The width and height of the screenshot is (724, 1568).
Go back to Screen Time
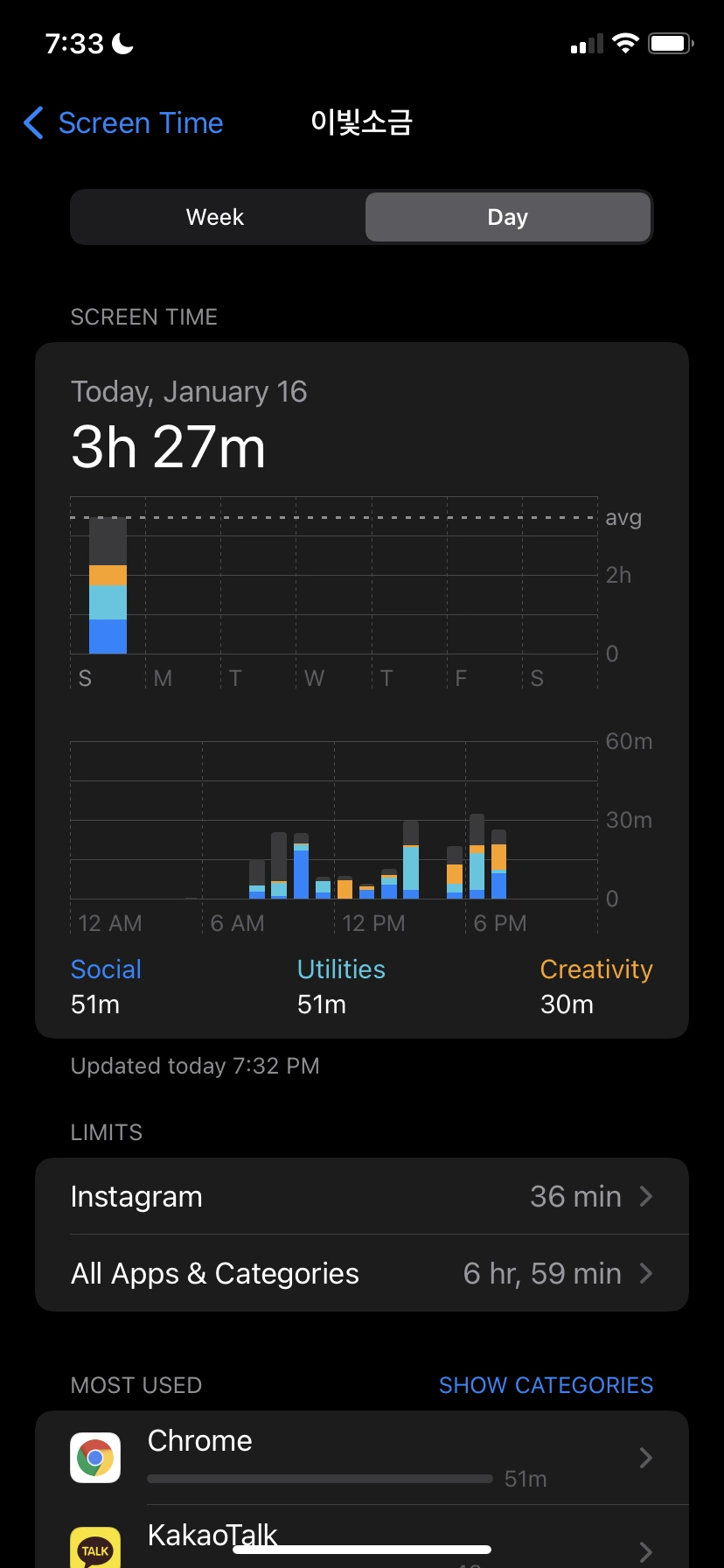124,123
